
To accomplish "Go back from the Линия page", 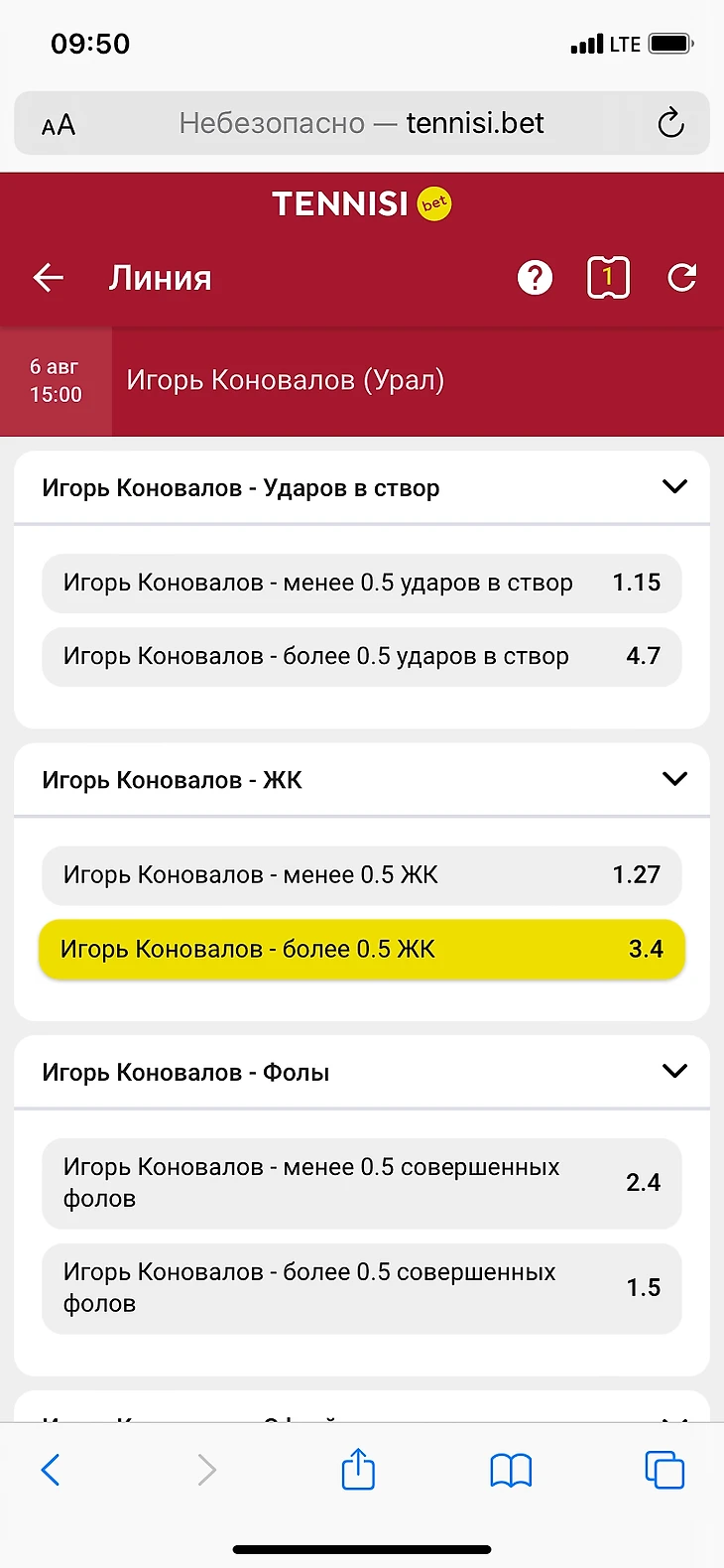I will (x=49, y=278).
